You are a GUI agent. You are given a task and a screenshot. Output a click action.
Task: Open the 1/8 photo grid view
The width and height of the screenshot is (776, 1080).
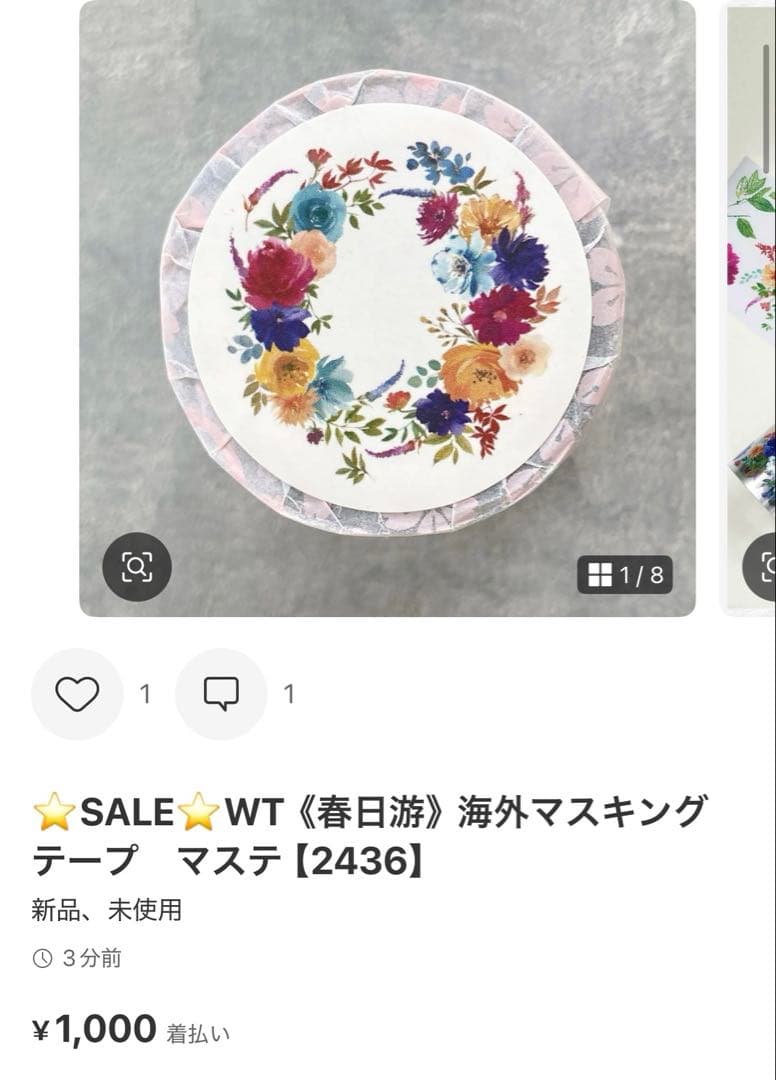click(625, 575)
